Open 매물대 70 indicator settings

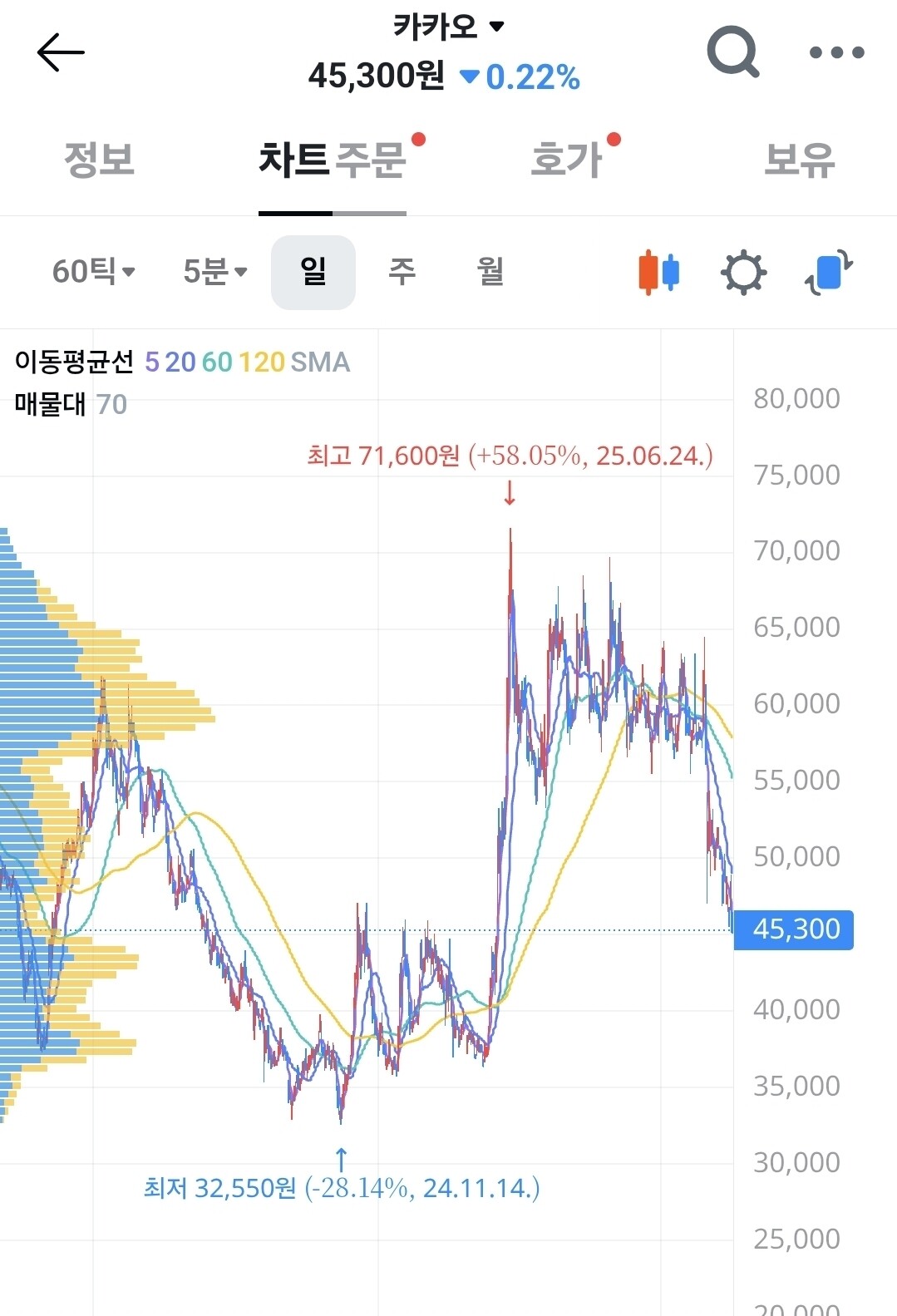click(x=71, y=404)
